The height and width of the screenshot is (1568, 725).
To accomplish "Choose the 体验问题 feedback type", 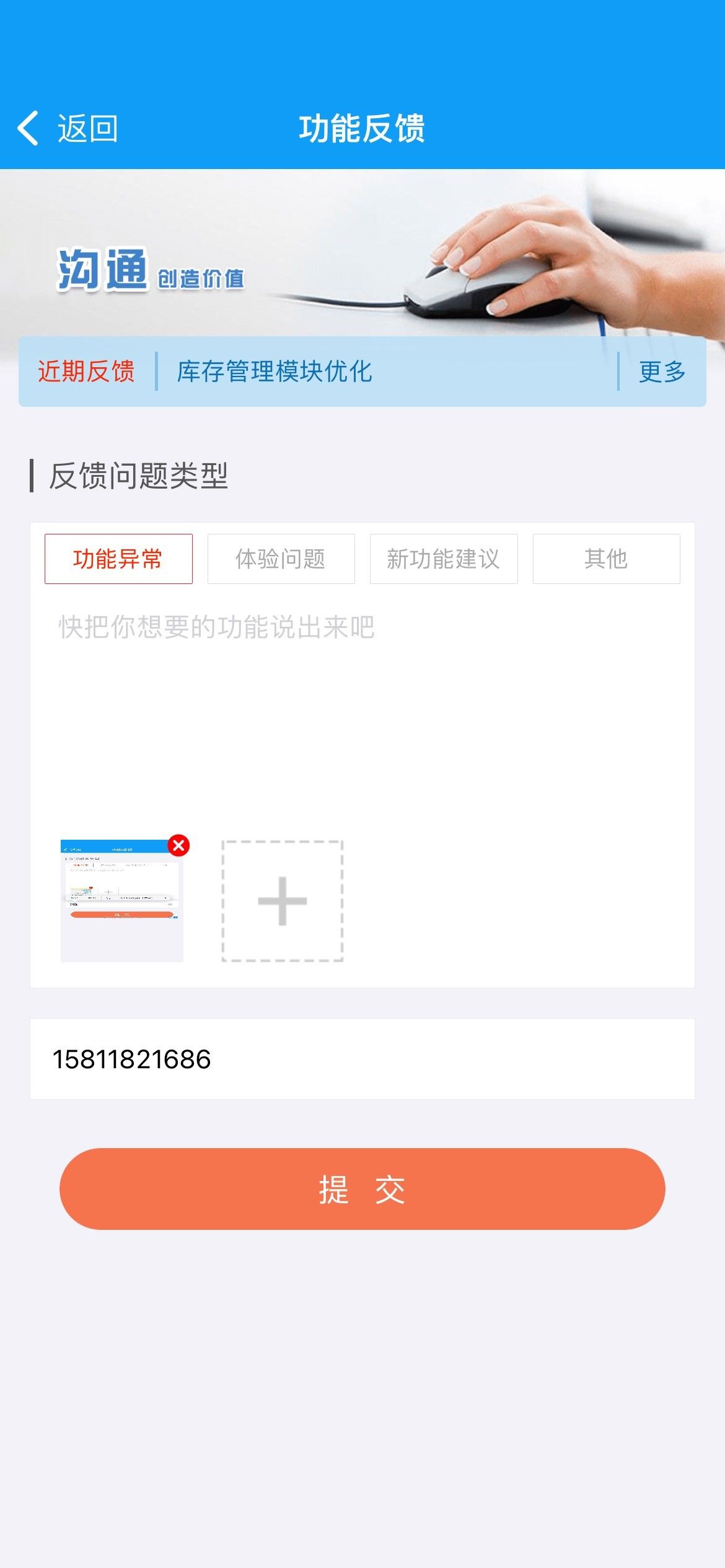I will click(x=281, y=559).
